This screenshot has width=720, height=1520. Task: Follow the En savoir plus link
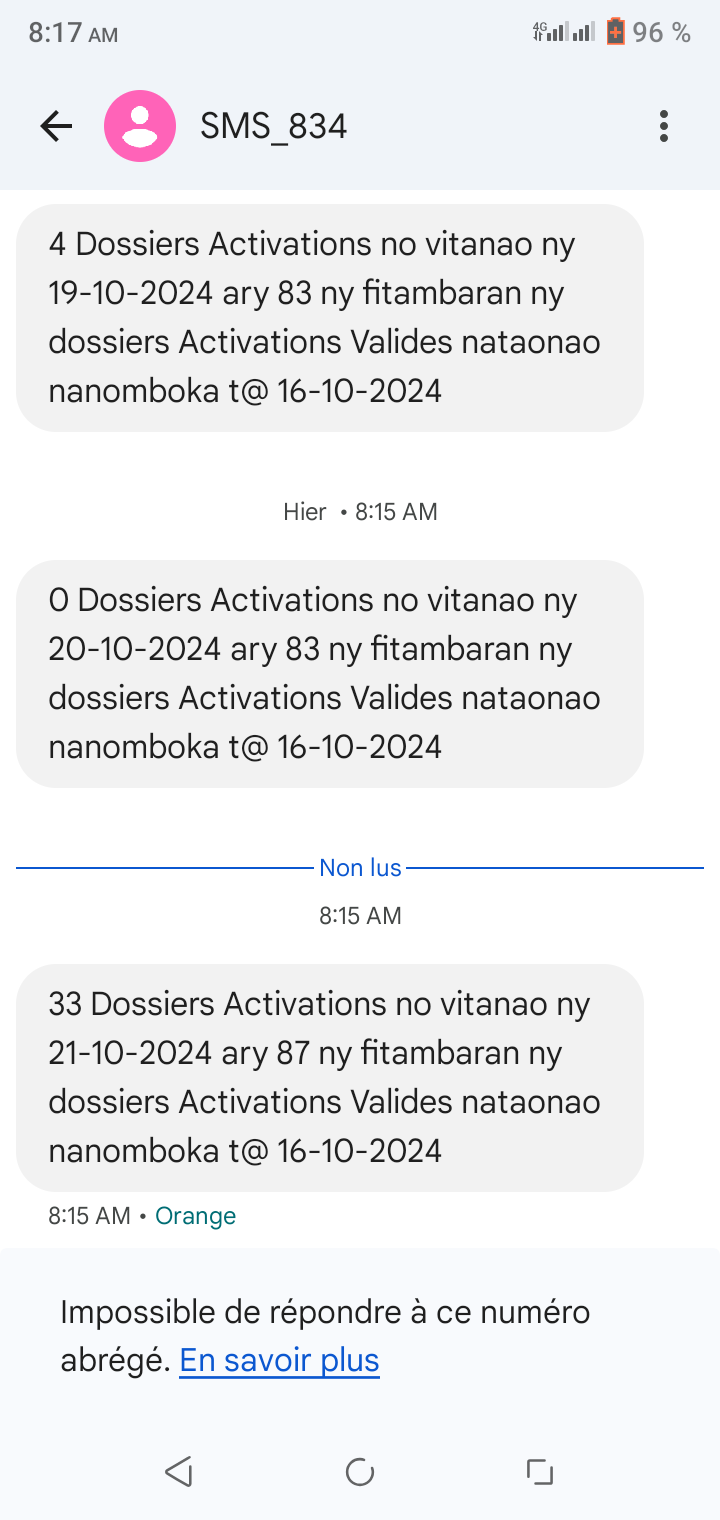[x=279, y=1360]
